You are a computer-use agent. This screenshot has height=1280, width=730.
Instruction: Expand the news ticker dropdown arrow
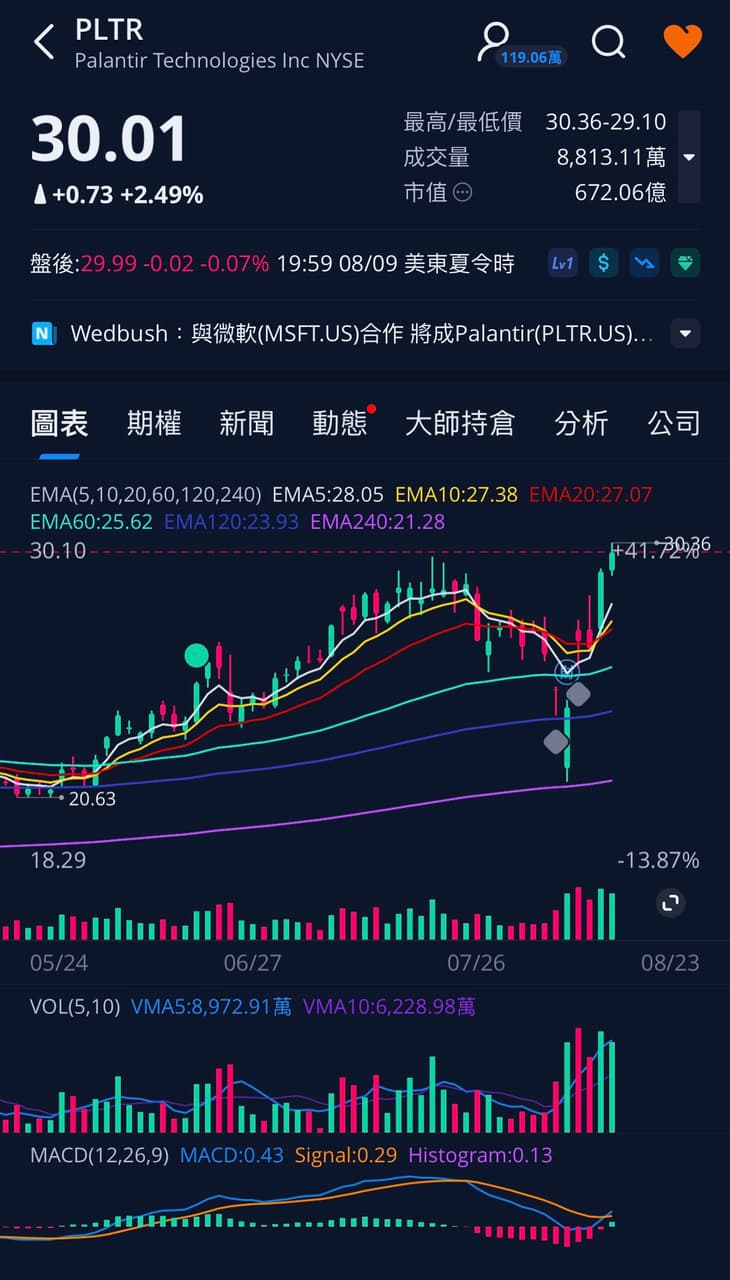(x=685, y=333)
